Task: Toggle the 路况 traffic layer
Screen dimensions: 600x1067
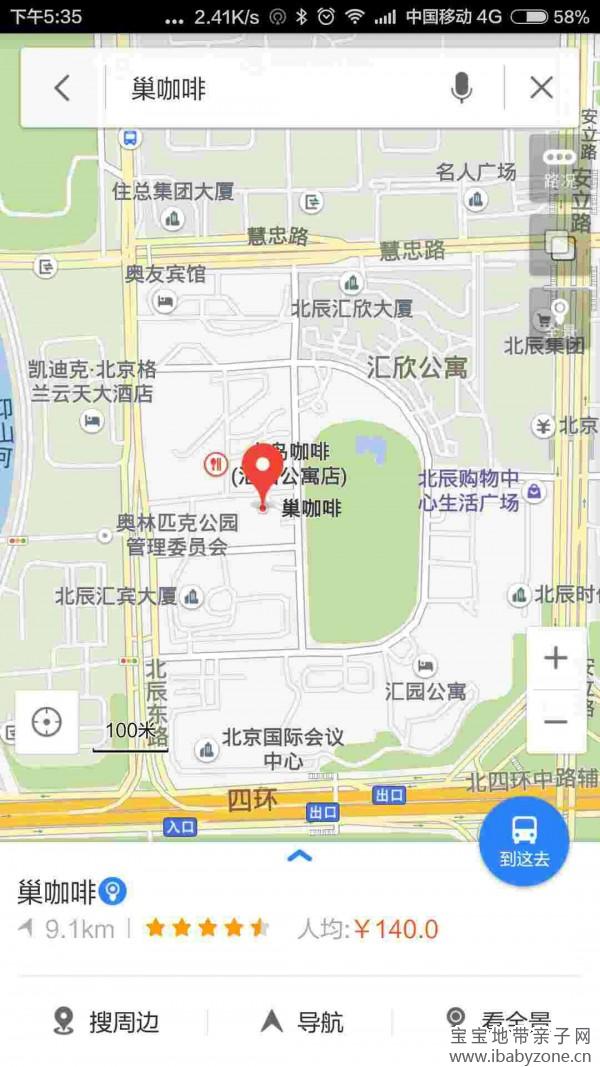Action: 561,168
